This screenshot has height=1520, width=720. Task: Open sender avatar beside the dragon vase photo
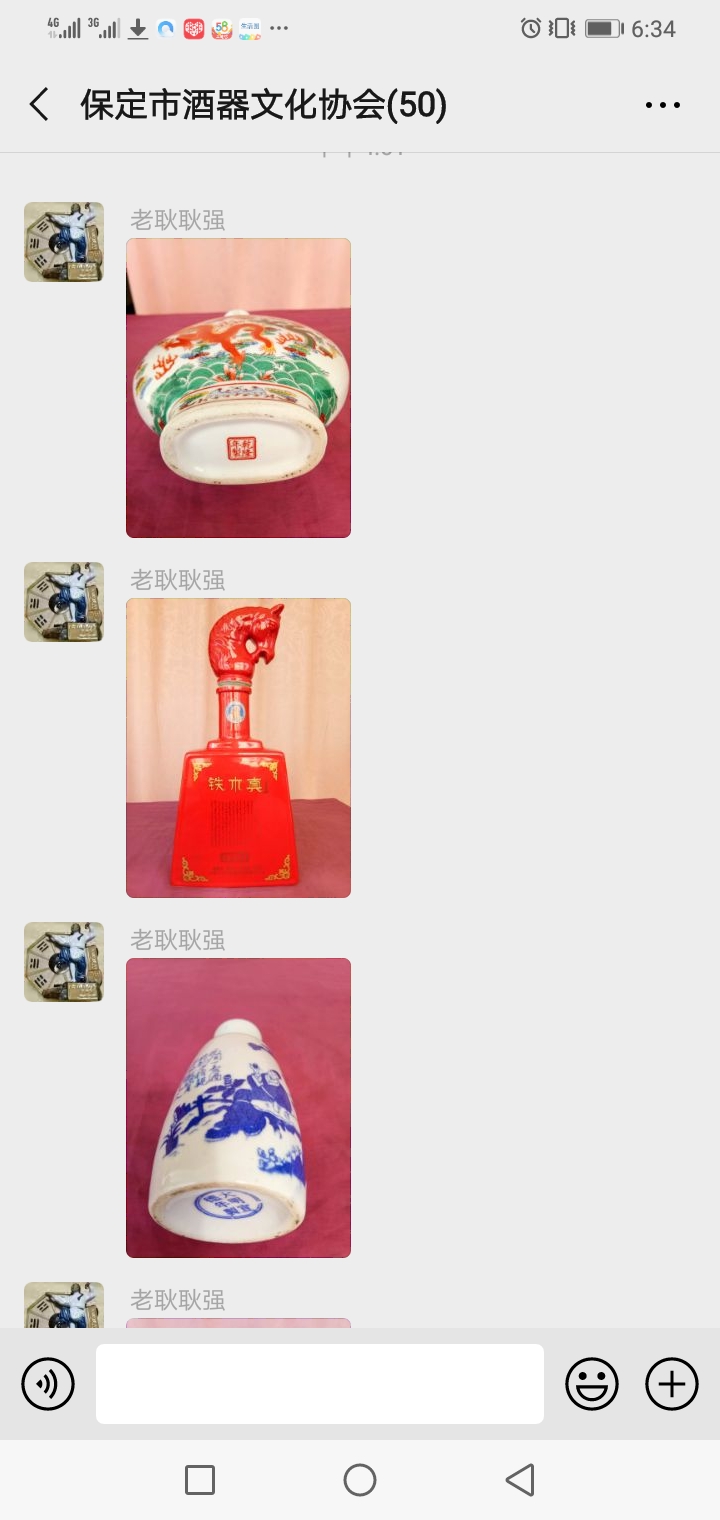[x=64, y=242]
